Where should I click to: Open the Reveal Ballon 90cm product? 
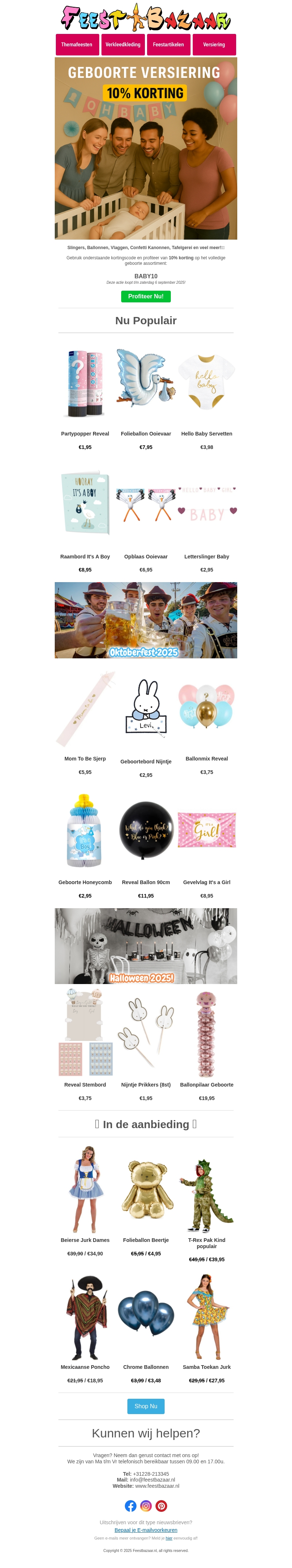pyautogui.click(x=146, y=830)
